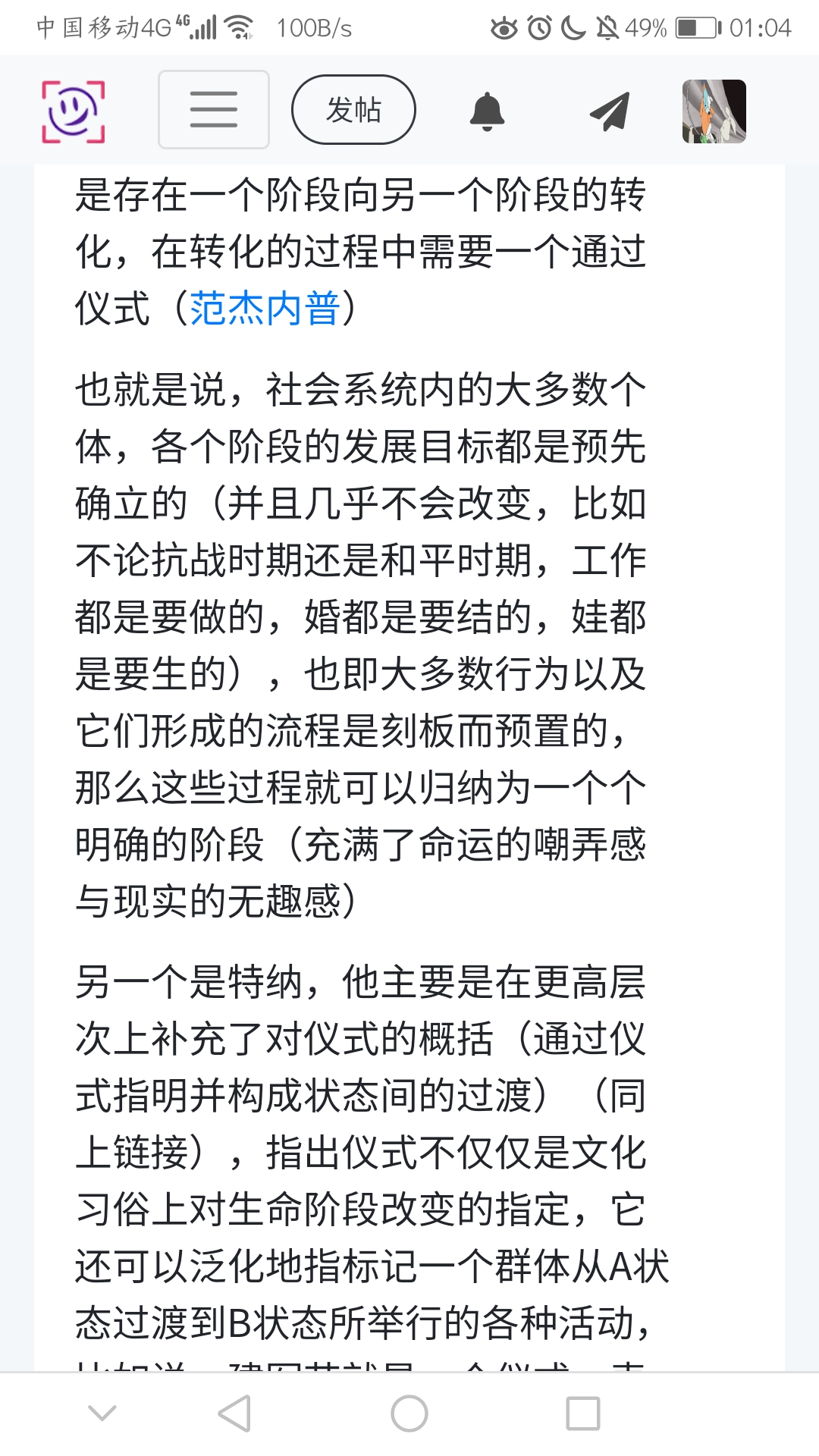The height and width of the screenshot is (1456, 819).
Task: Open the notifications bell
Action: pyautogui.click(x=487, y=111)
